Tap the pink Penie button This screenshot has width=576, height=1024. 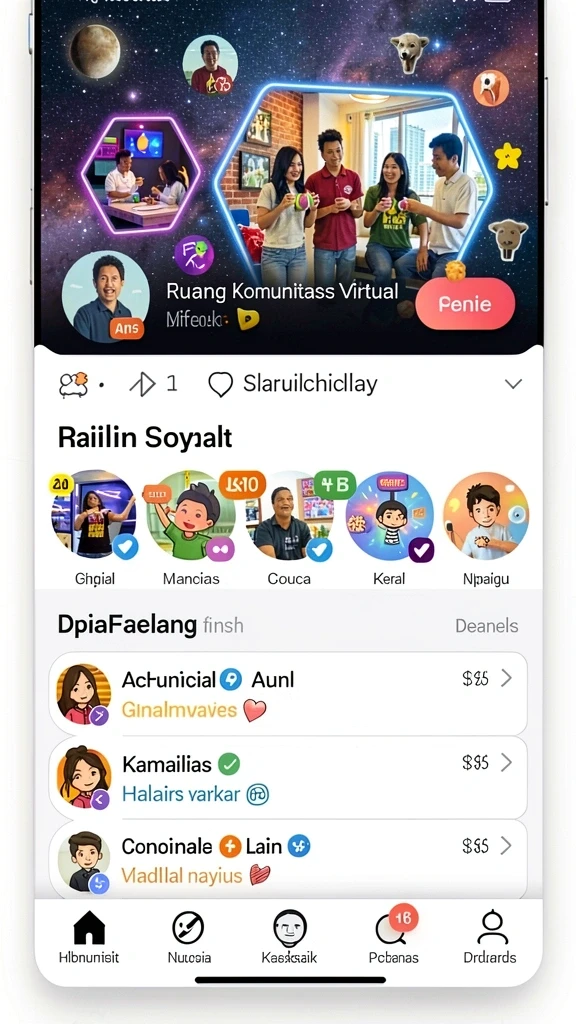point(465,304)
